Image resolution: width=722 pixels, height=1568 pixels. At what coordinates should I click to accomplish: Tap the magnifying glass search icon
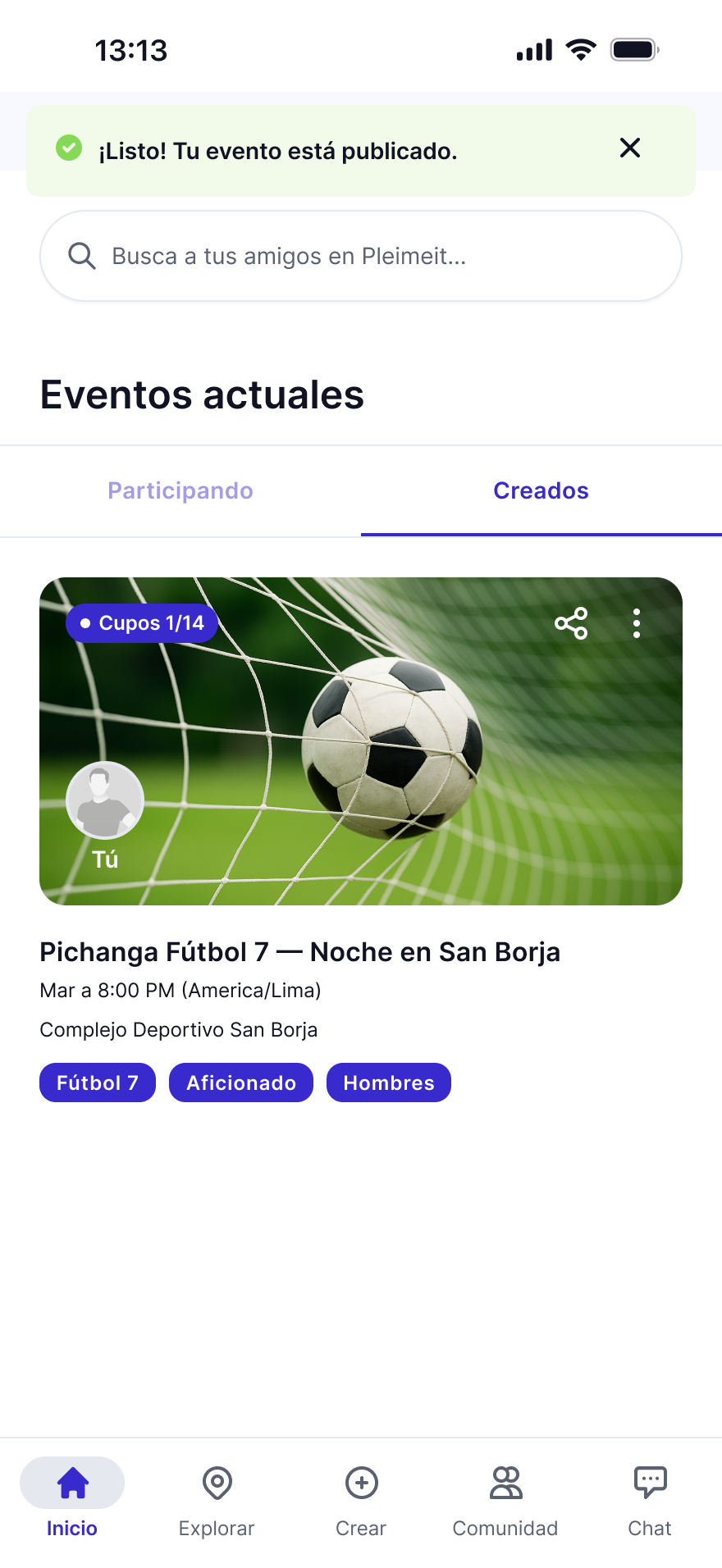tap(82, 256)
